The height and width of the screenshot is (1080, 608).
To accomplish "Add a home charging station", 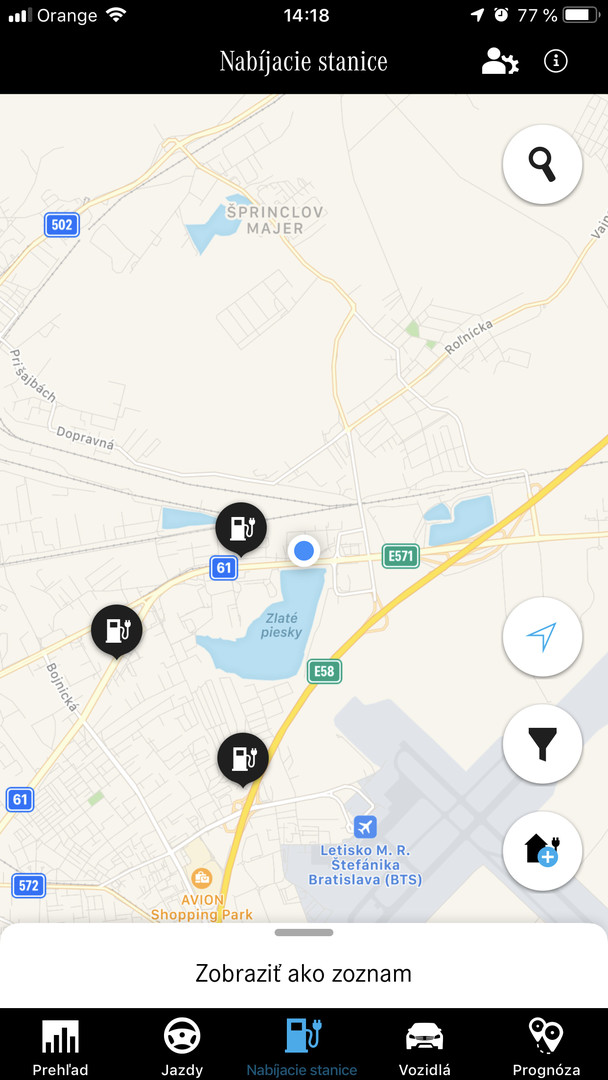I will tap(543, 851).
